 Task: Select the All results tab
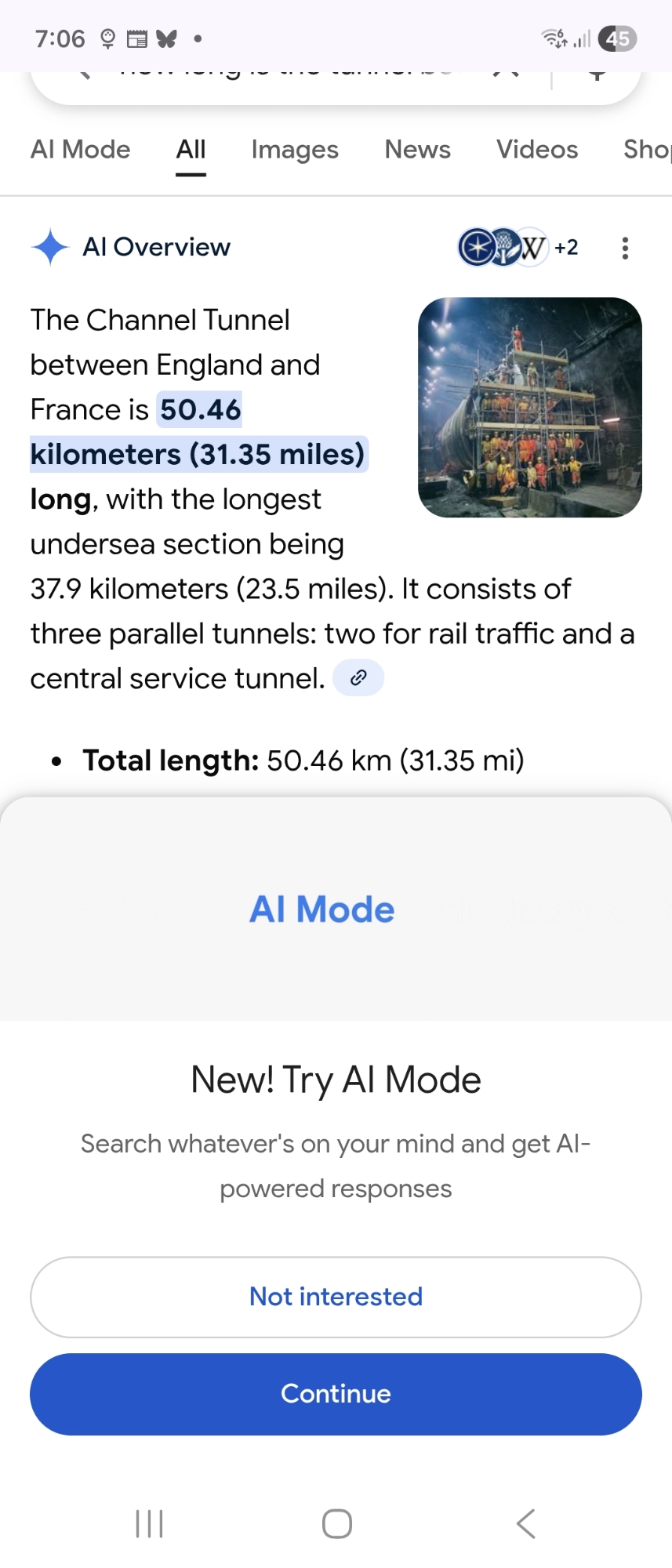pyautogui.click(x=191, y=150)
